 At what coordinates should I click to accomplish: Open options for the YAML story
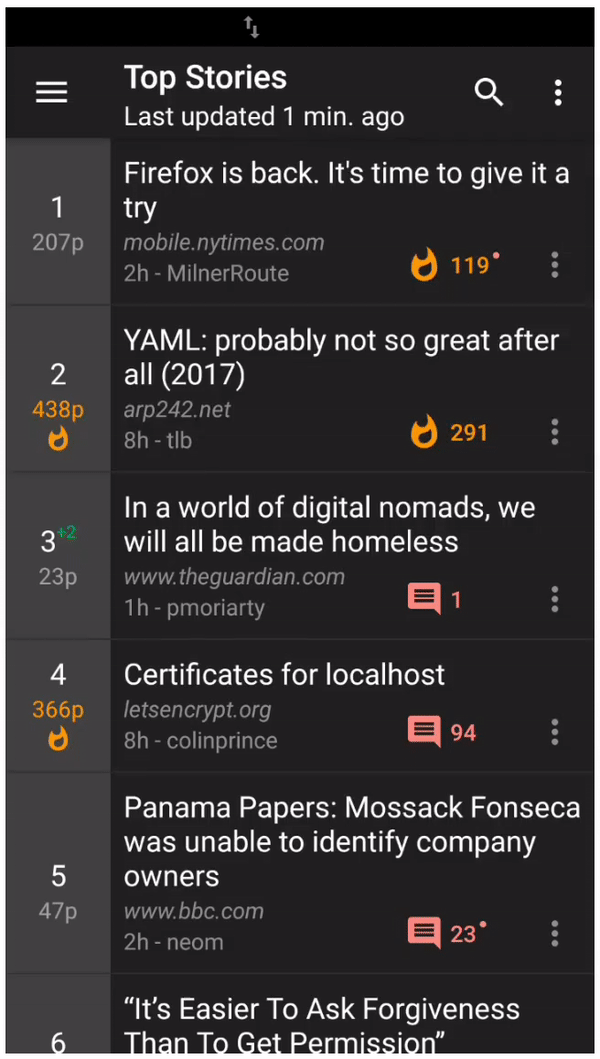pyautogui.click(x=555, y=432)
